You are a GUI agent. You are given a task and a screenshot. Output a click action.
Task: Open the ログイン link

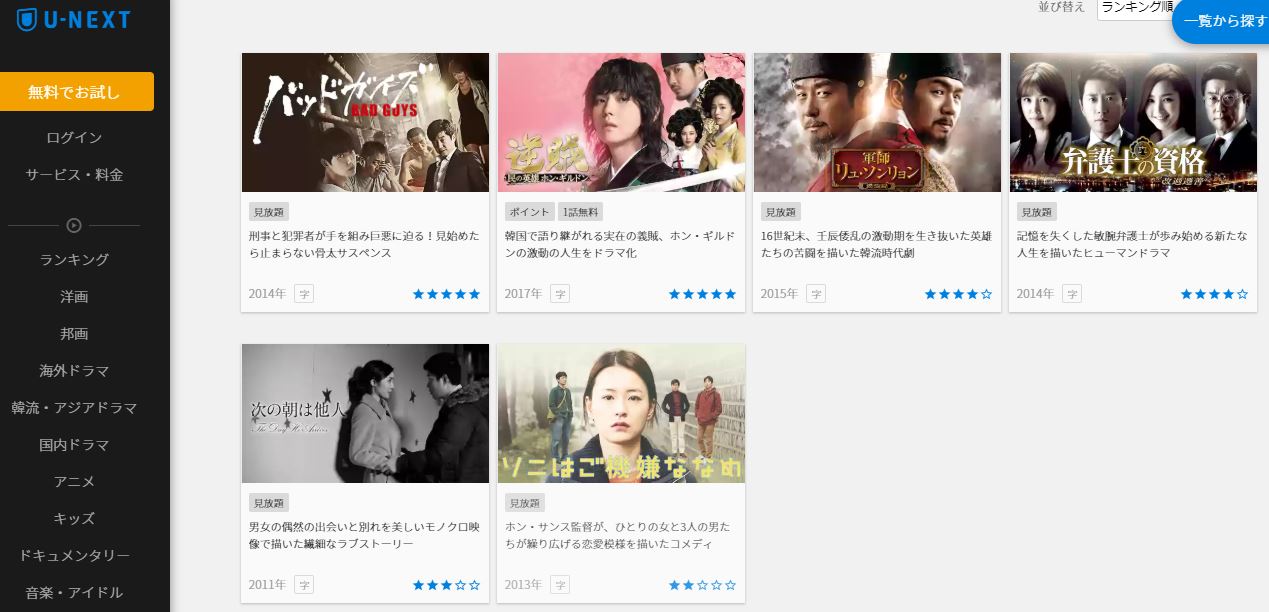pos(75,137)
